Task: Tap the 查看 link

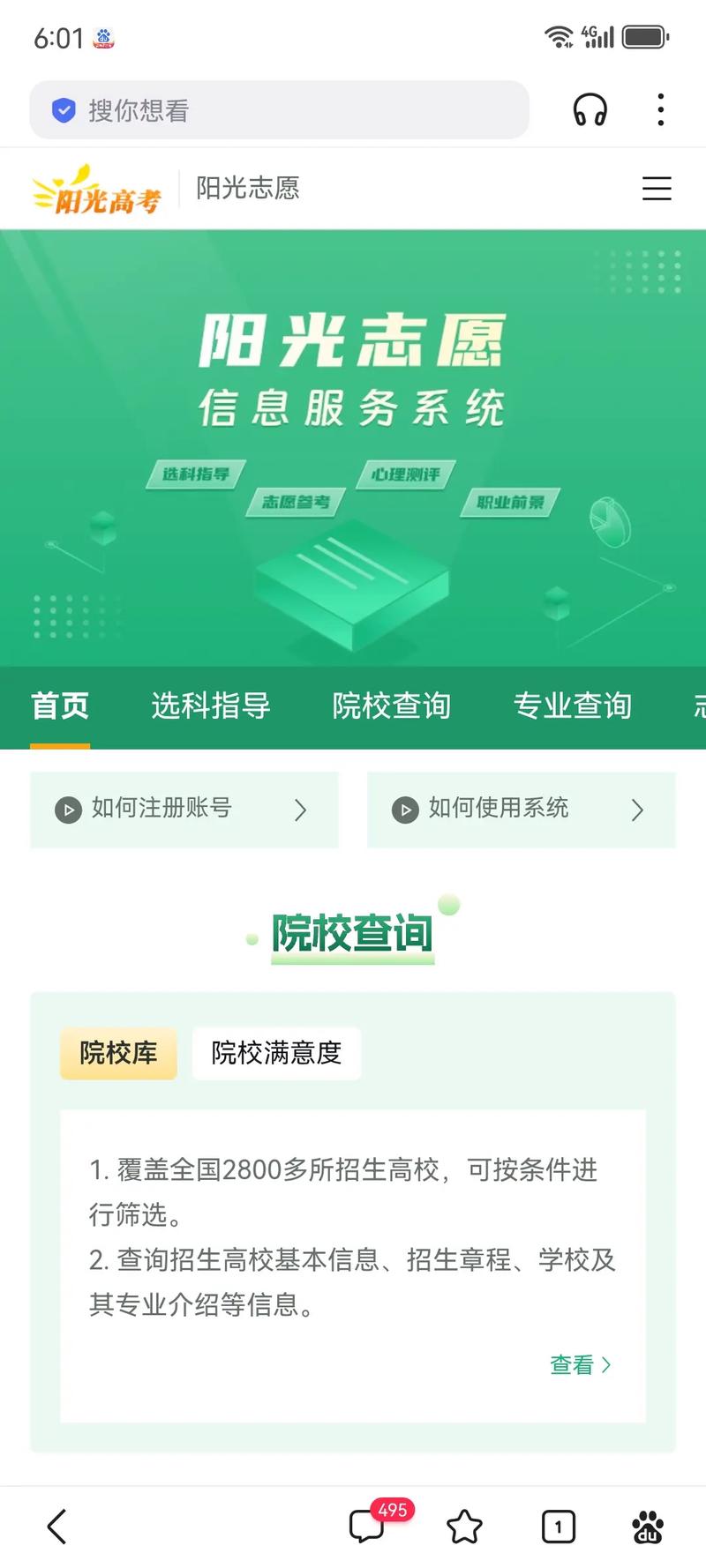Action: coord(580,1364)
